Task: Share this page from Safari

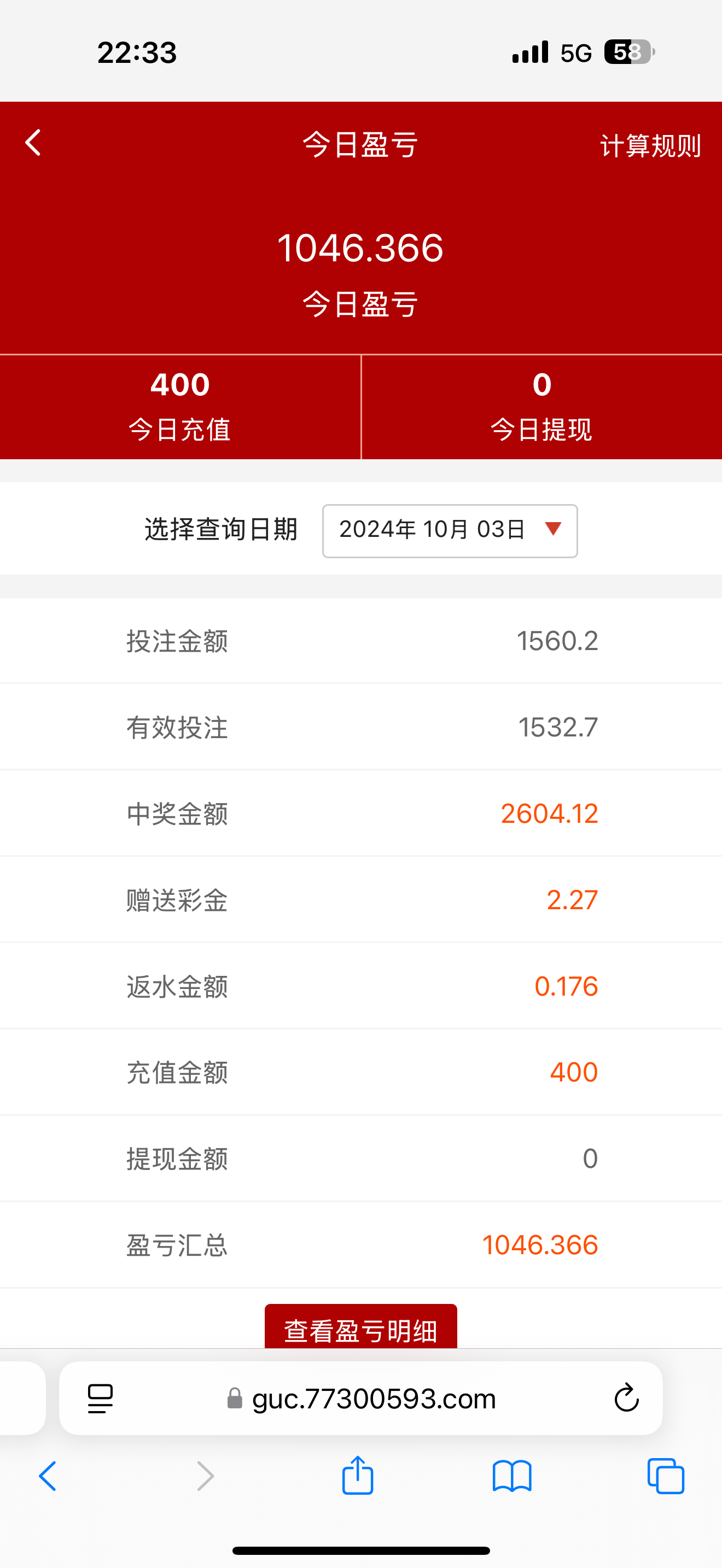Action: point(357,1475)
